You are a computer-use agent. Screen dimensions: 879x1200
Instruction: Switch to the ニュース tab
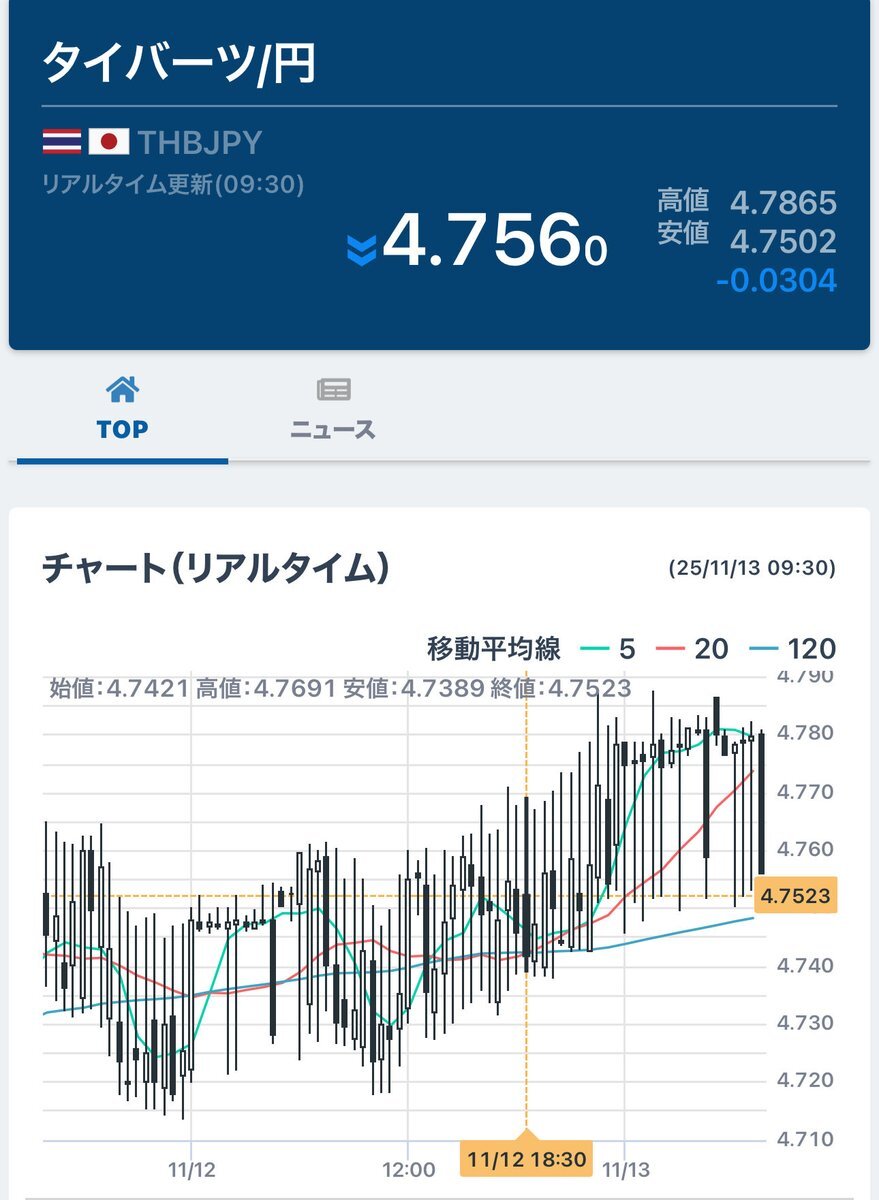[333, 410]
